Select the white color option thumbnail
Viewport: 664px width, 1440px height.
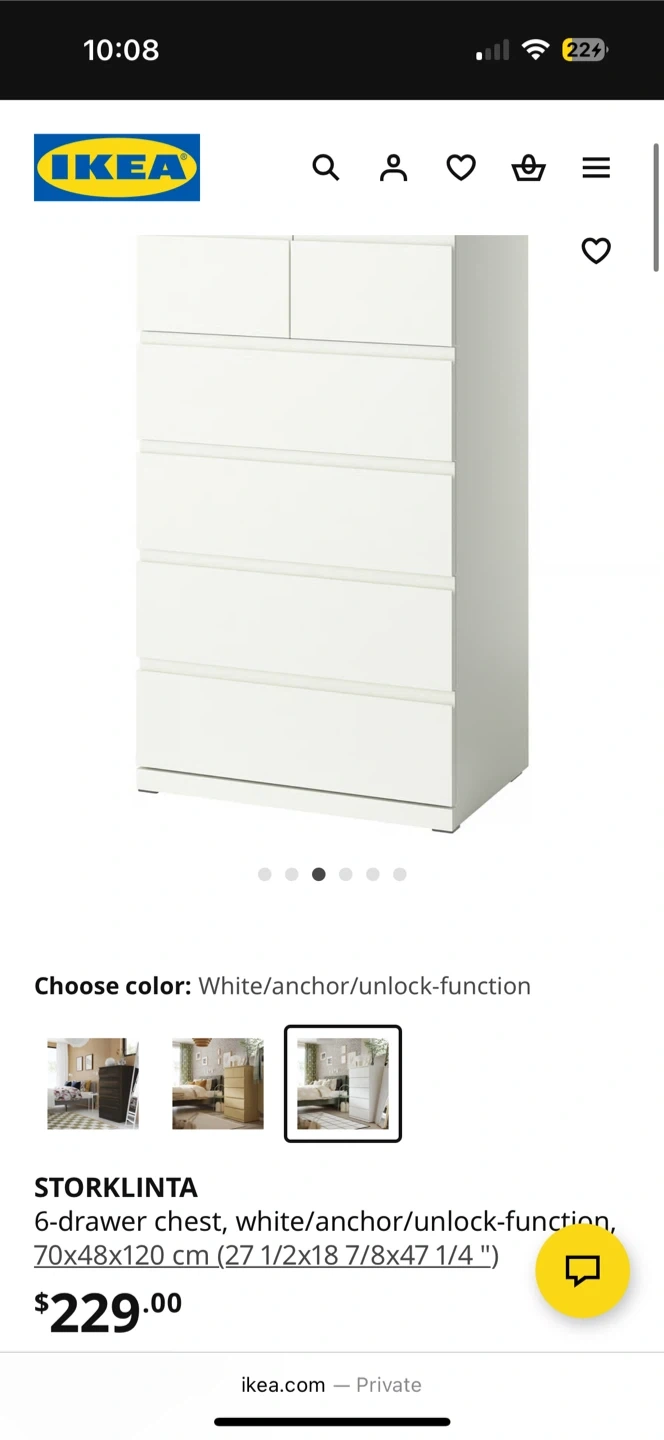(x=343, y=1083)
